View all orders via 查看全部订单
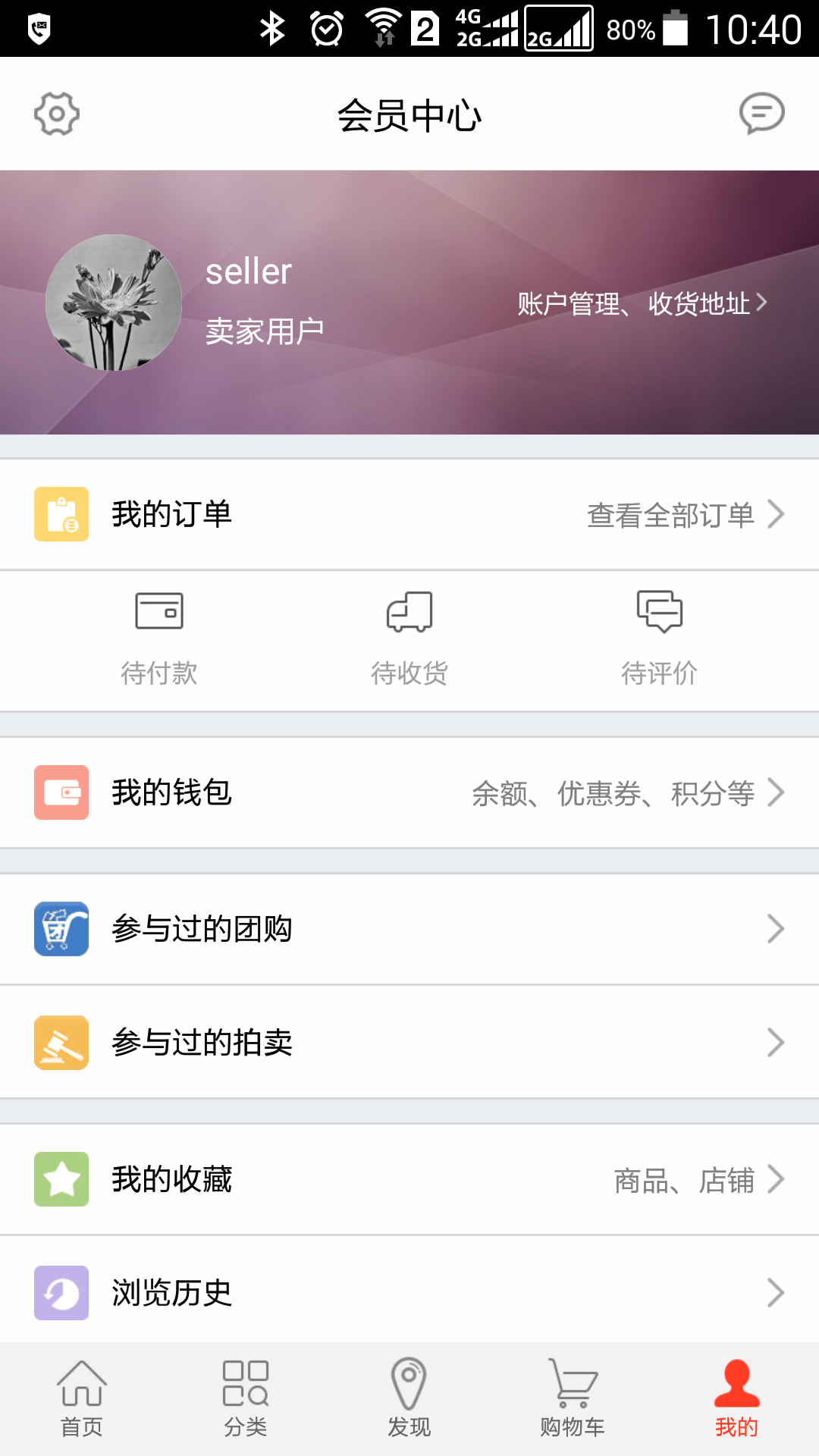This screenshot has width=819, height=1456. [684, 515]
